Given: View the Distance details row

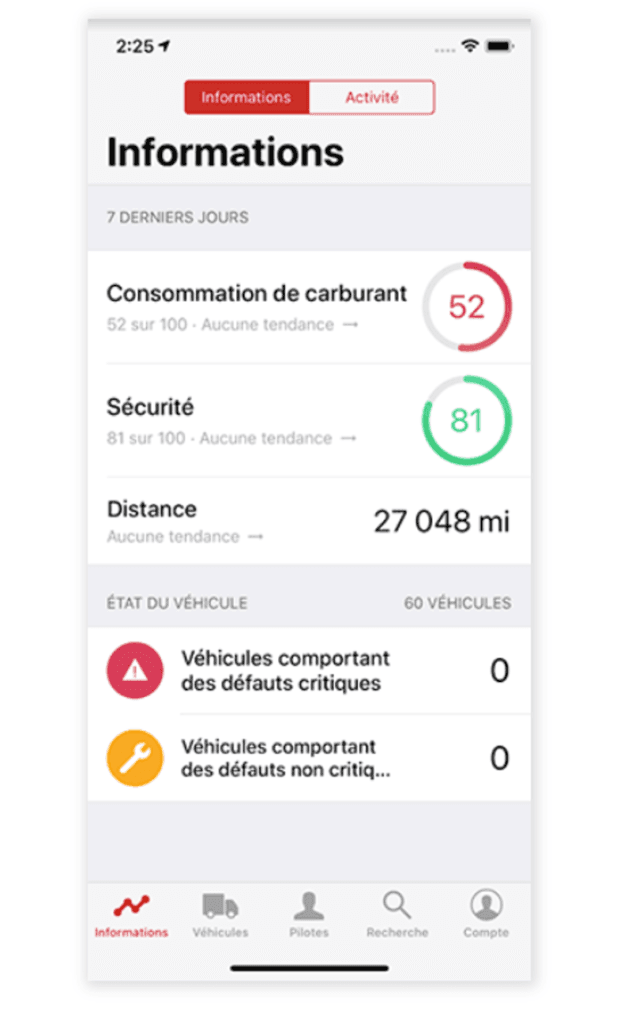Looking at the screenshot, I should (309, 521).
